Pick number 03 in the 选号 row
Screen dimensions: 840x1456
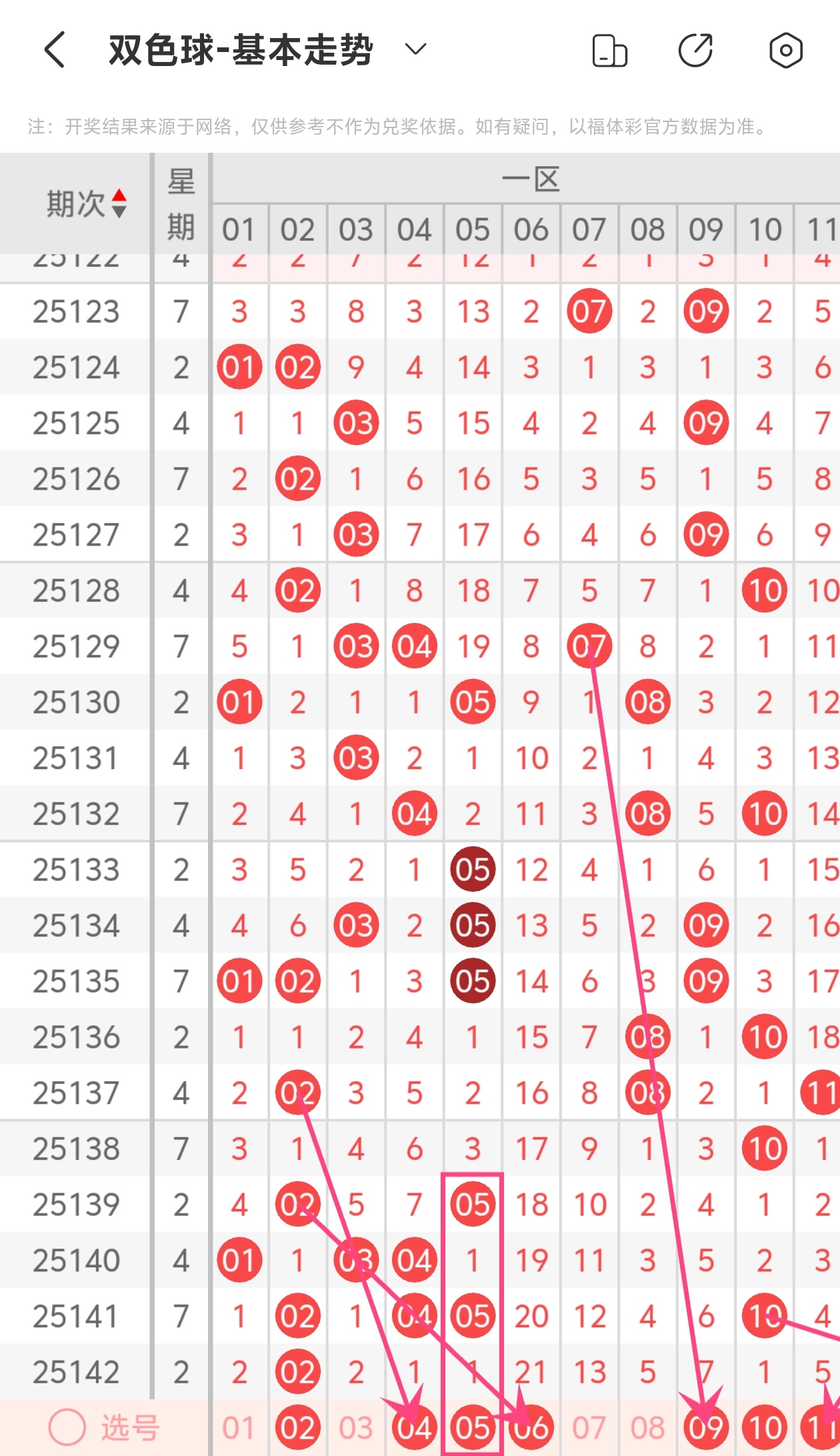coord(355,1428)
